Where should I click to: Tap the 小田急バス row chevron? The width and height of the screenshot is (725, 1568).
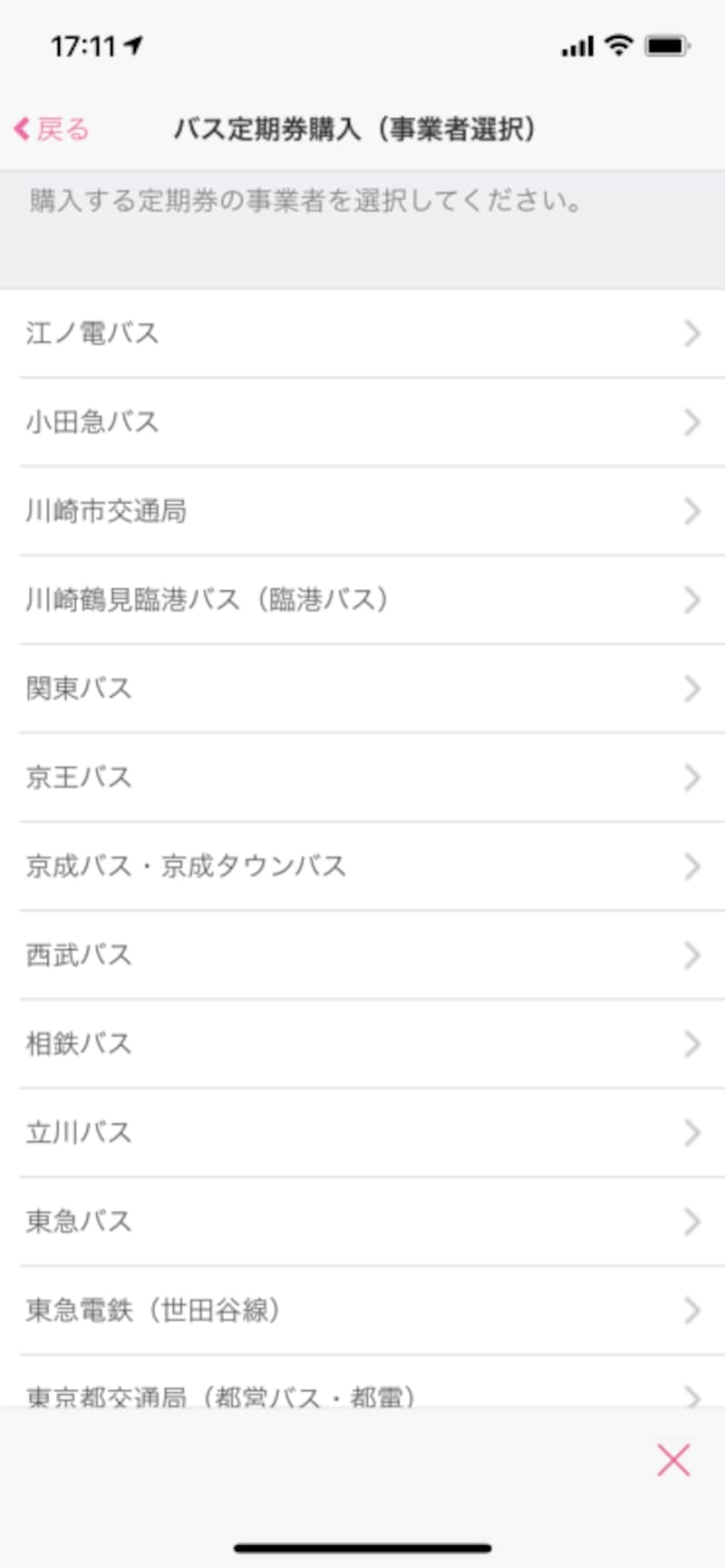691,421
